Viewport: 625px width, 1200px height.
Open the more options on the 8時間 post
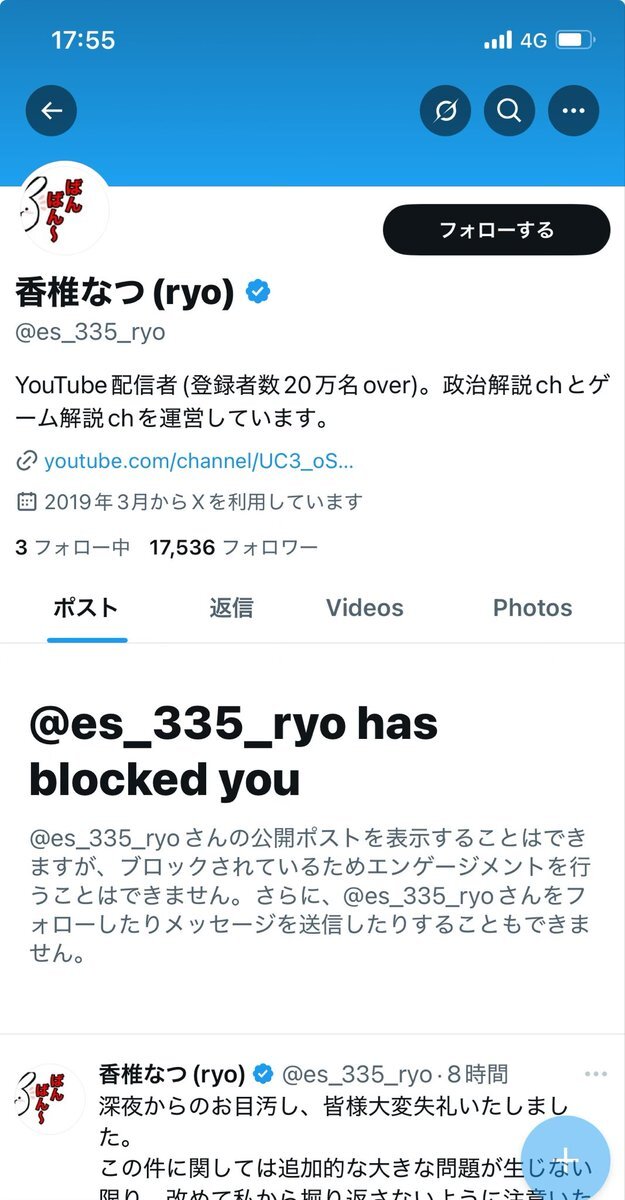click(595, 1074)
